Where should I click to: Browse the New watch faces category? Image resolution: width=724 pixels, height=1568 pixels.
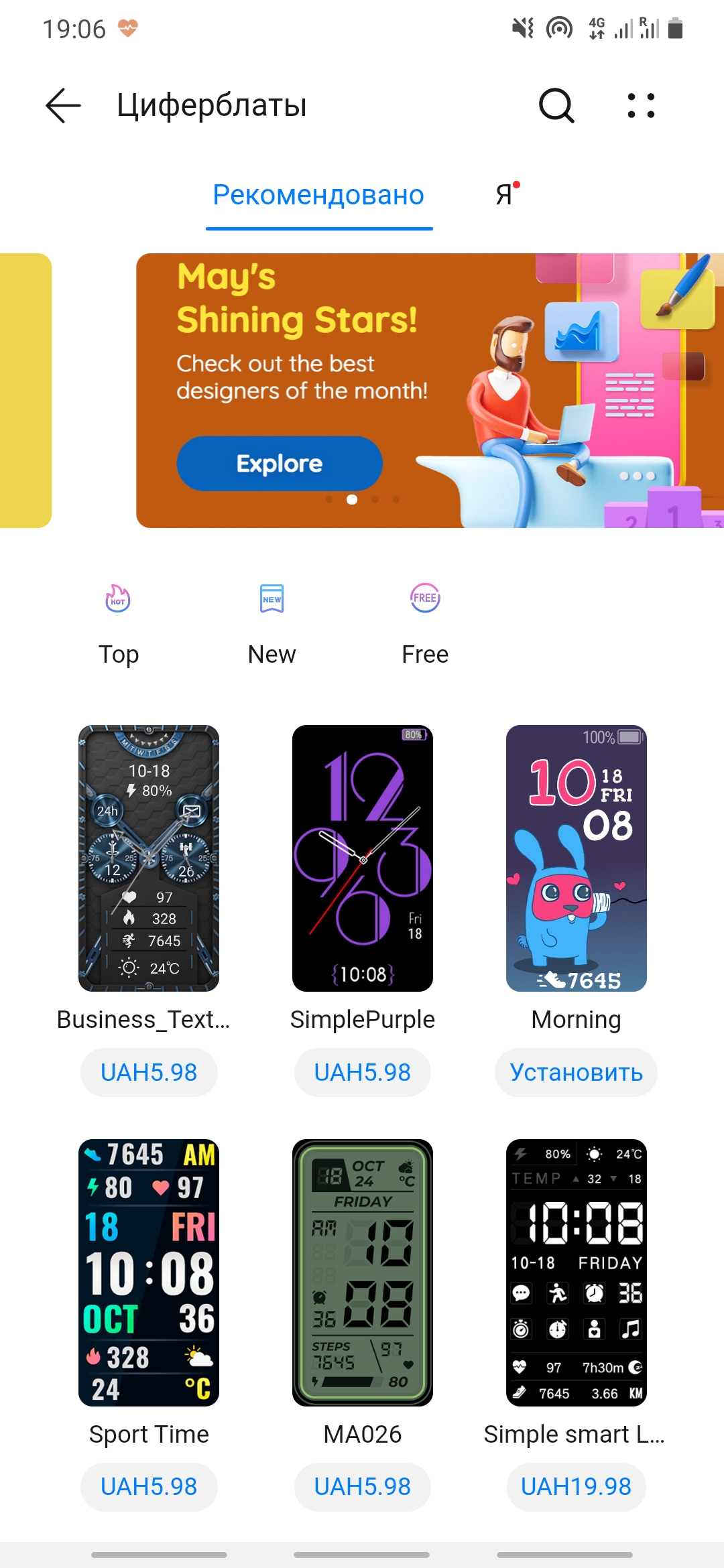(x=271, y=623)
